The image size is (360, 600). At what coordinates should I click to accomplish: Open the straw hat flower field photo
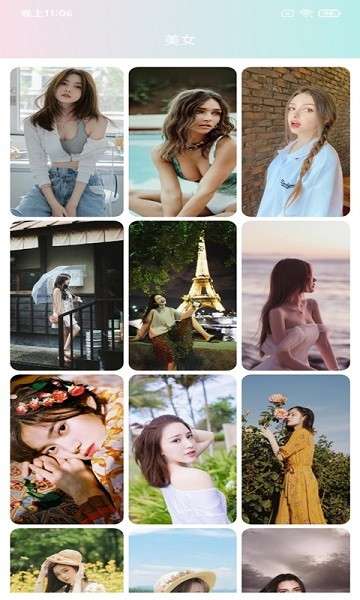[67, 561]
